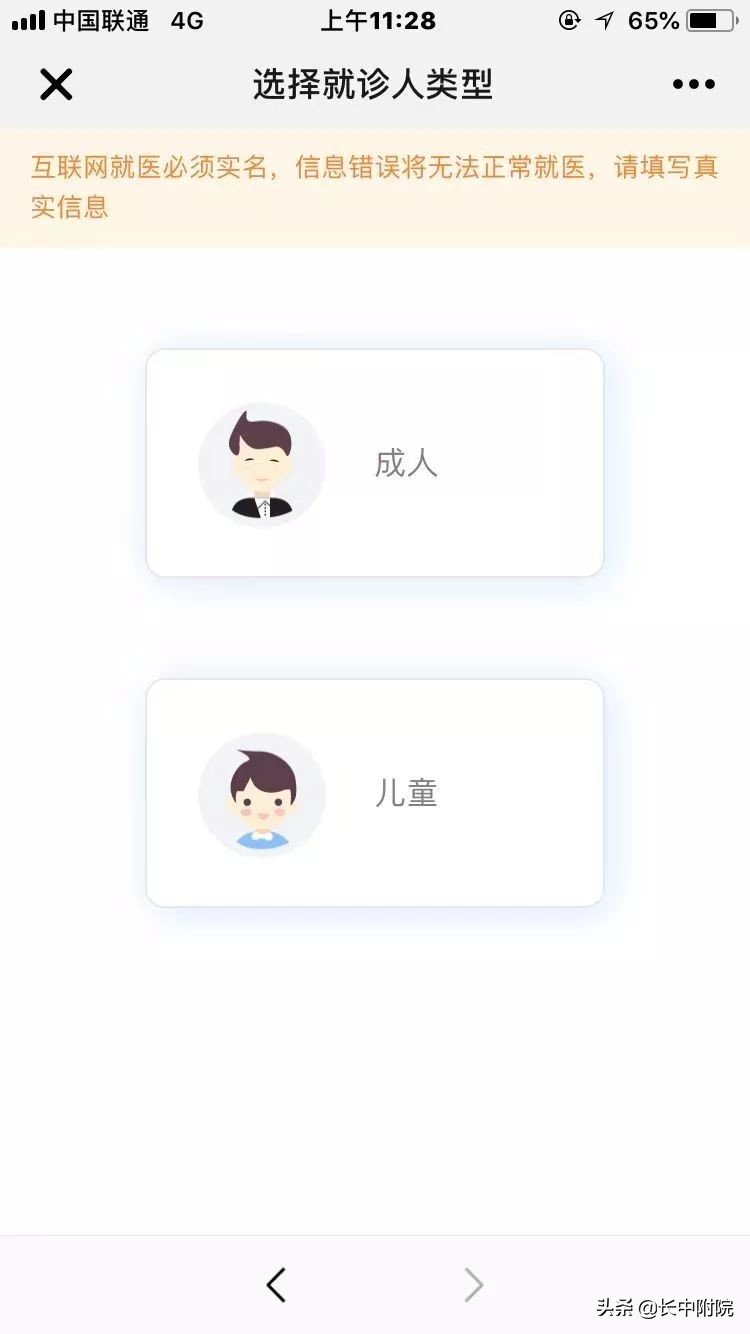Click the white 儿童 card area

pyautogui.click(x=480, y=792)
